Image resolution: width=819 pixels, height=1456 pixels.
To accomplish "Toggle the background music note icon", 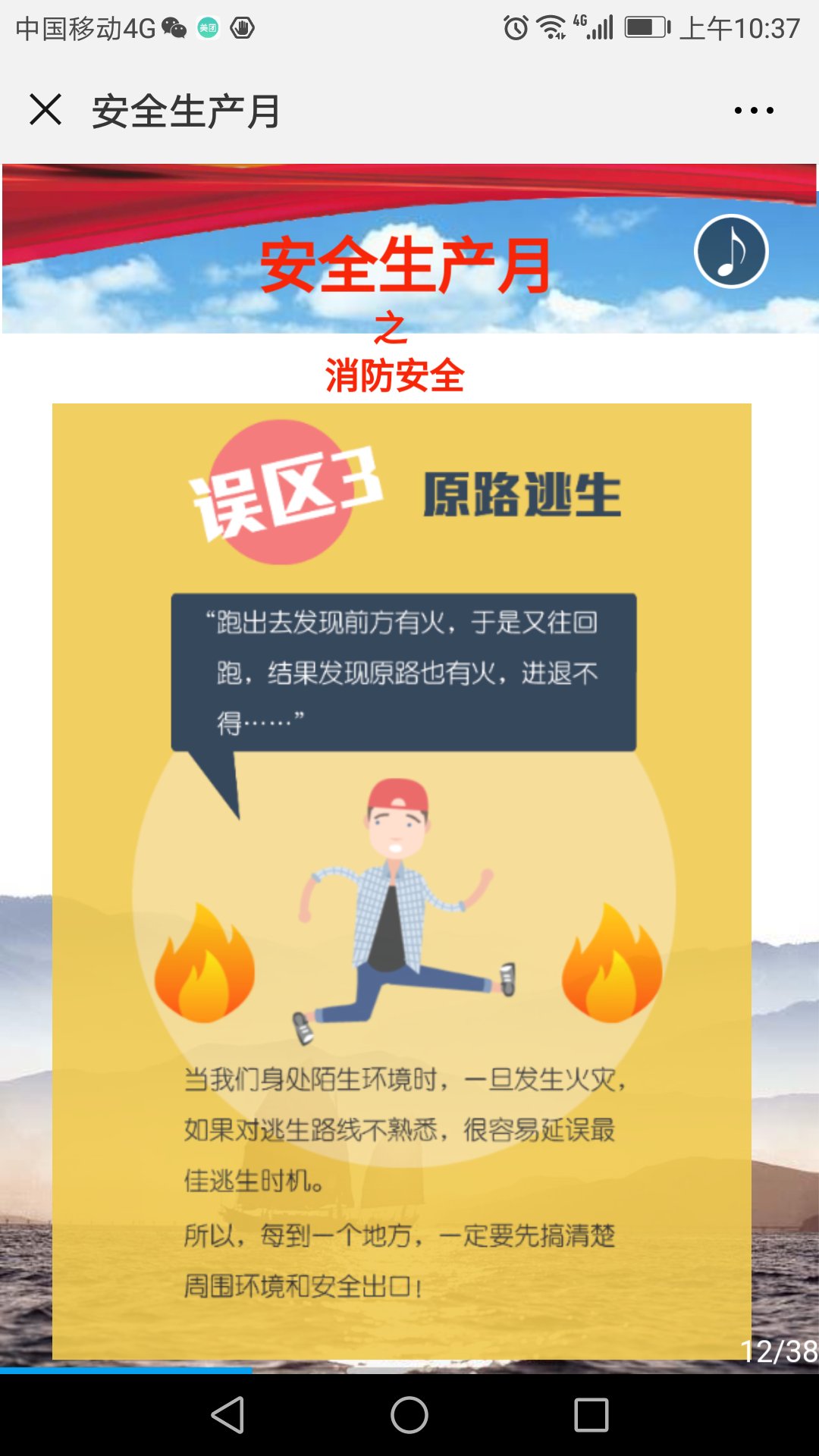I will [x=731, y=251].
